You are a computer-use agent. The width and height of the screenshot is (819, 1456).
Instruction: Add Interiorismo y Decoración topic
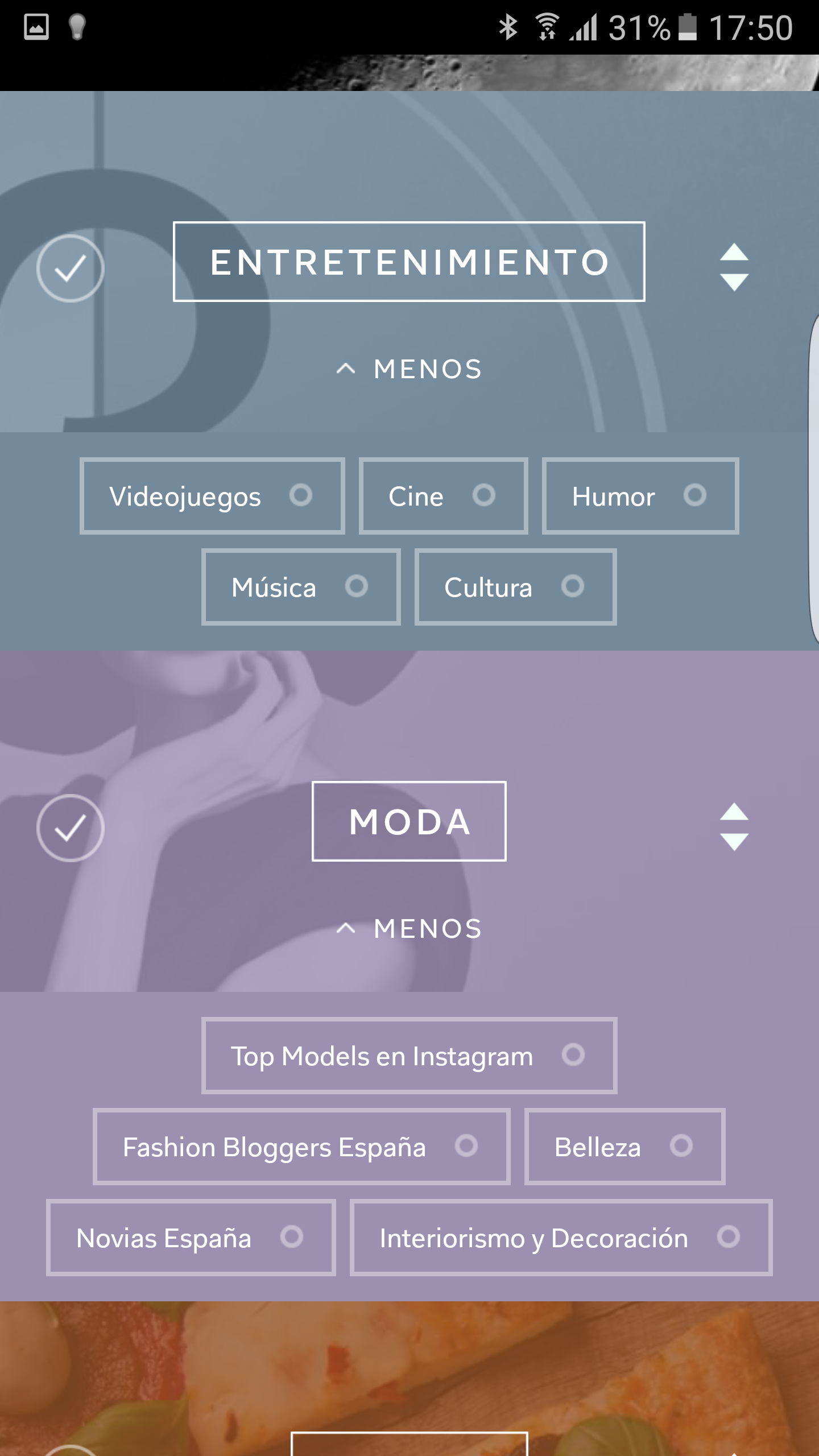[561, 1238]
